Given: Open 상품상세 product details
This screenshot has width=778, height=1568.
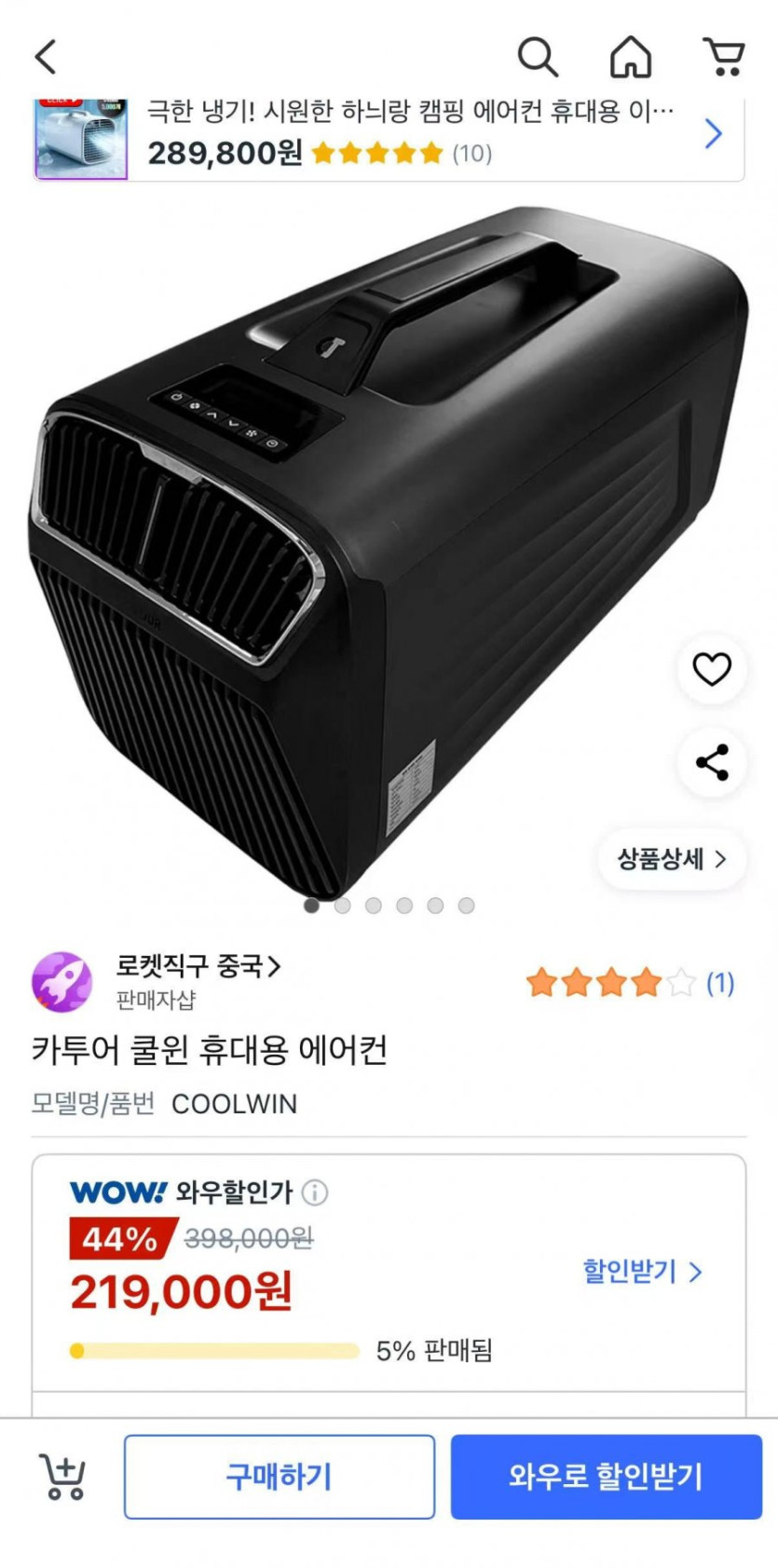Looking at the screenshot, I should tap(671, 859).
